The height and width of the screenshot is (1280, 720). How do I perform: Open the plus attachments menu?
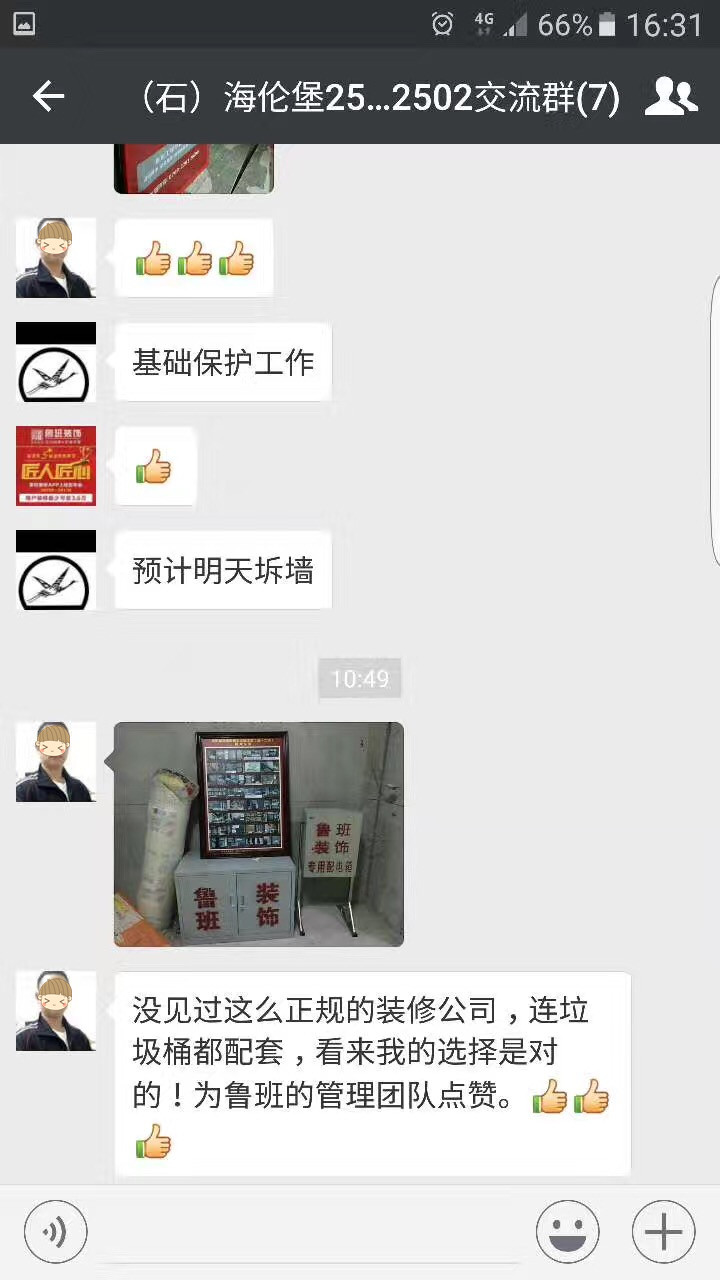(x=663, y=1231)
